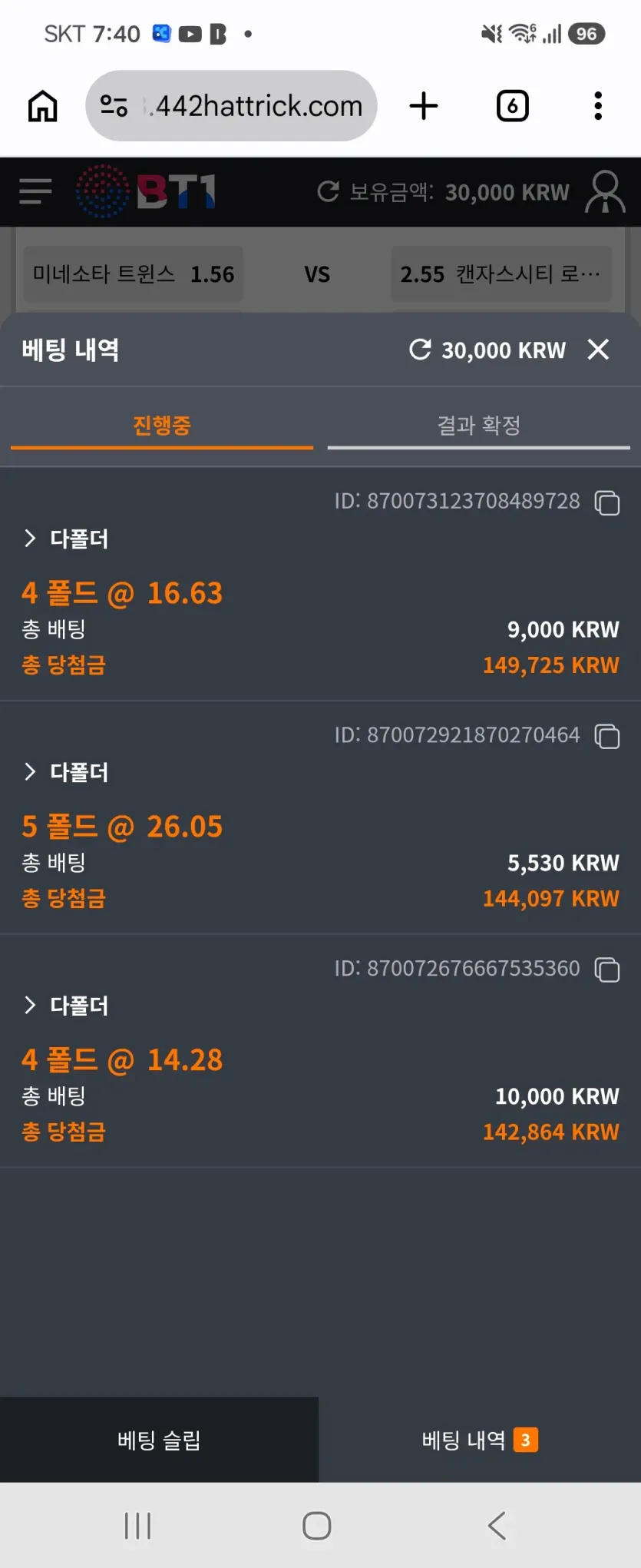Show the open browser tabs
This screenshot has height=1568, width=641.
(512, 106)
